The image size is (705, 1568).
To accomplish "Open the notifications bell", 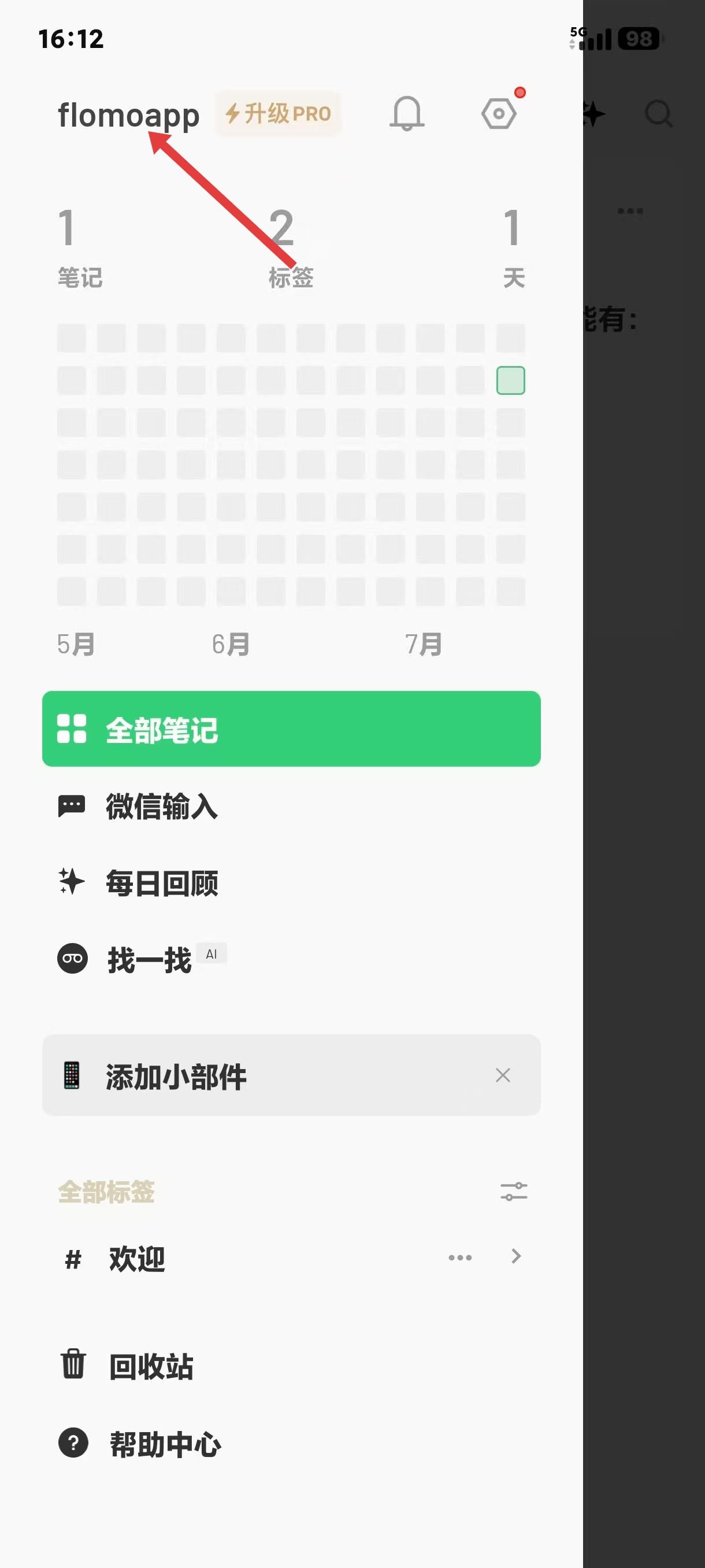I will tap(406, 114).
